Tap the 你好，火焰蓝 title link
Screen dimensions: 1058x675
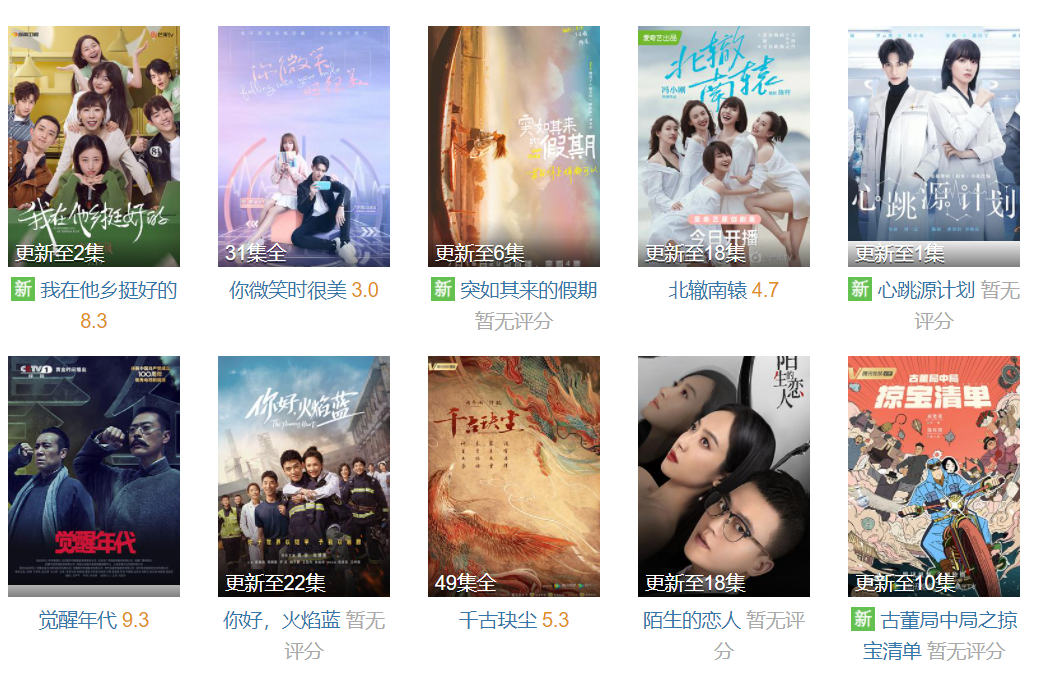point(282,621)
